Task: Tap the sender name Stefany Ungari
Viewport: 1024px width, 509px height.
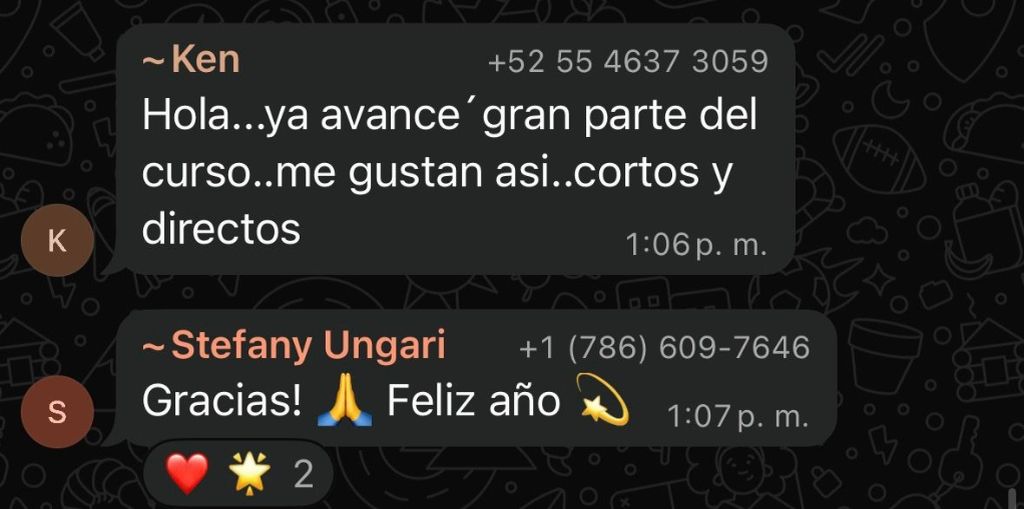Action: click(x=307, y=346)
